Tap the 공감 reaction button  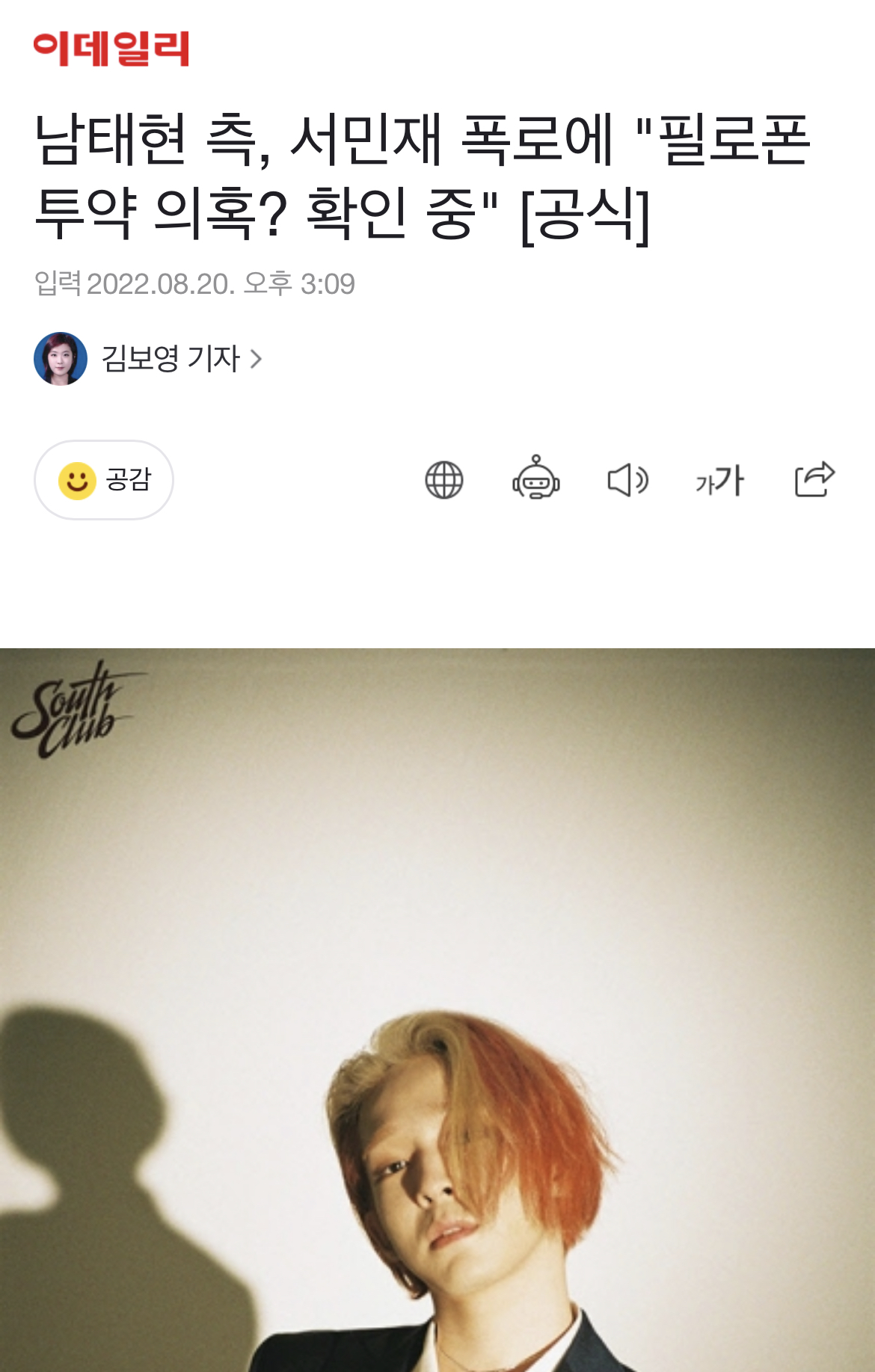[x=104, y=480]
